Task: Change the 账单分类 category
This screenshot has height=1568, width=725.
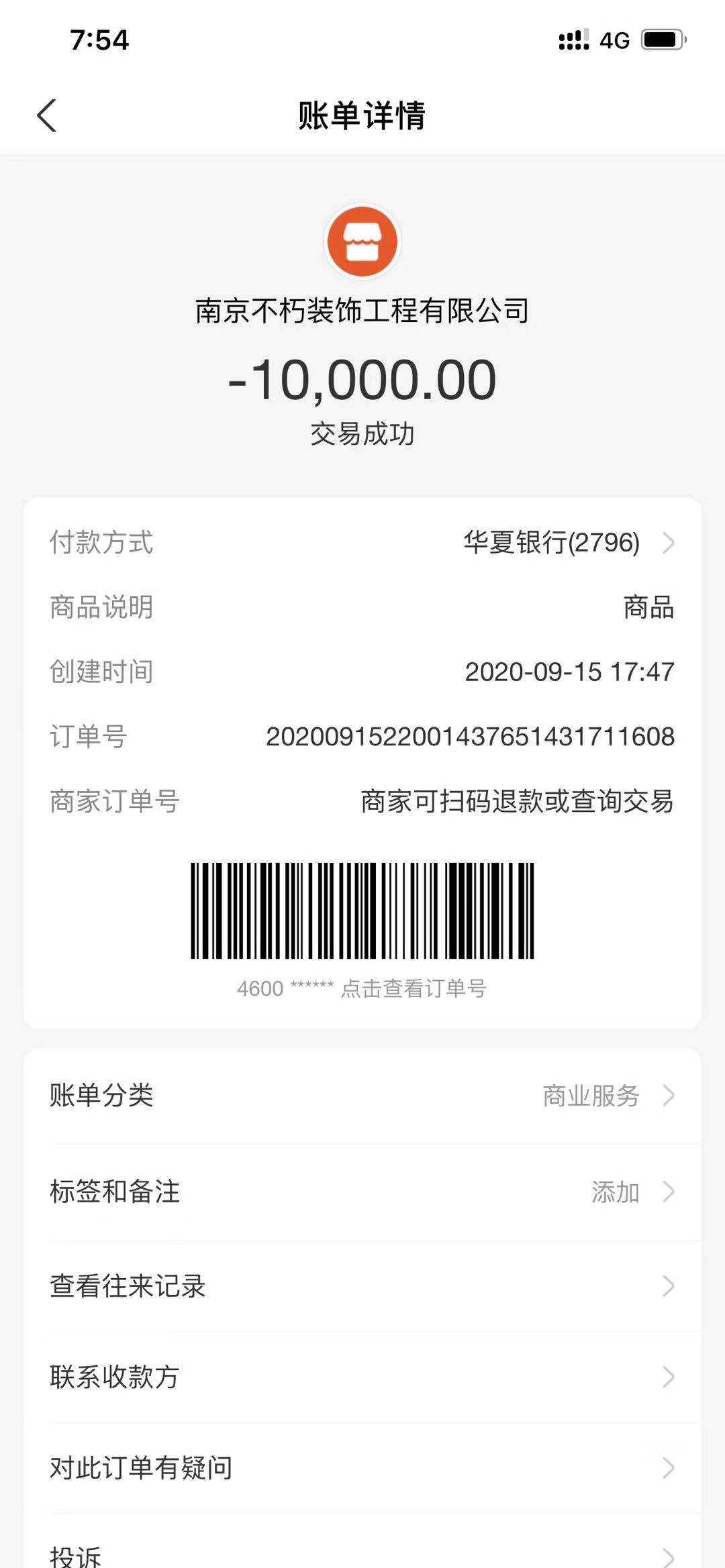Action: pyautogui.click(x=362, y=1096)
